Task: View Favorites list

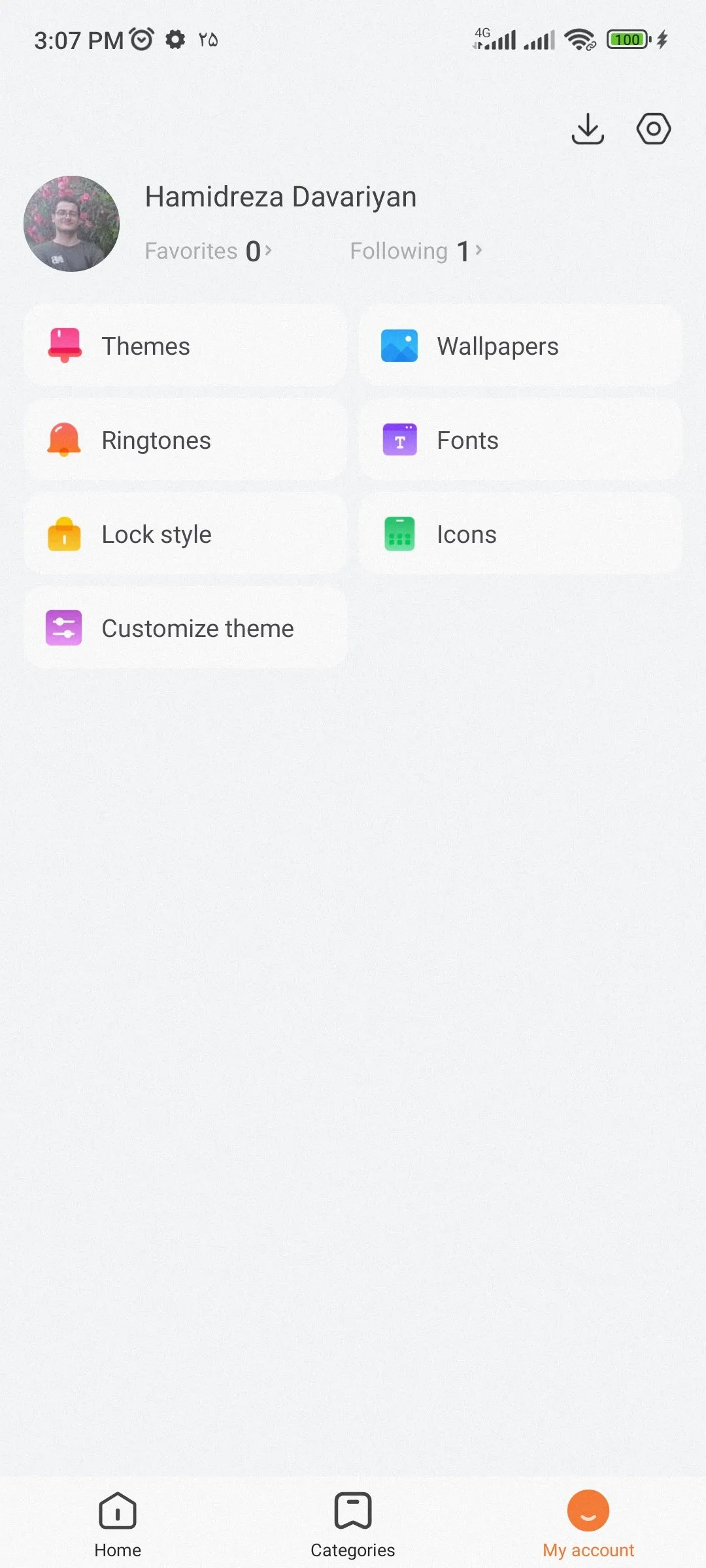Action: 208,251
